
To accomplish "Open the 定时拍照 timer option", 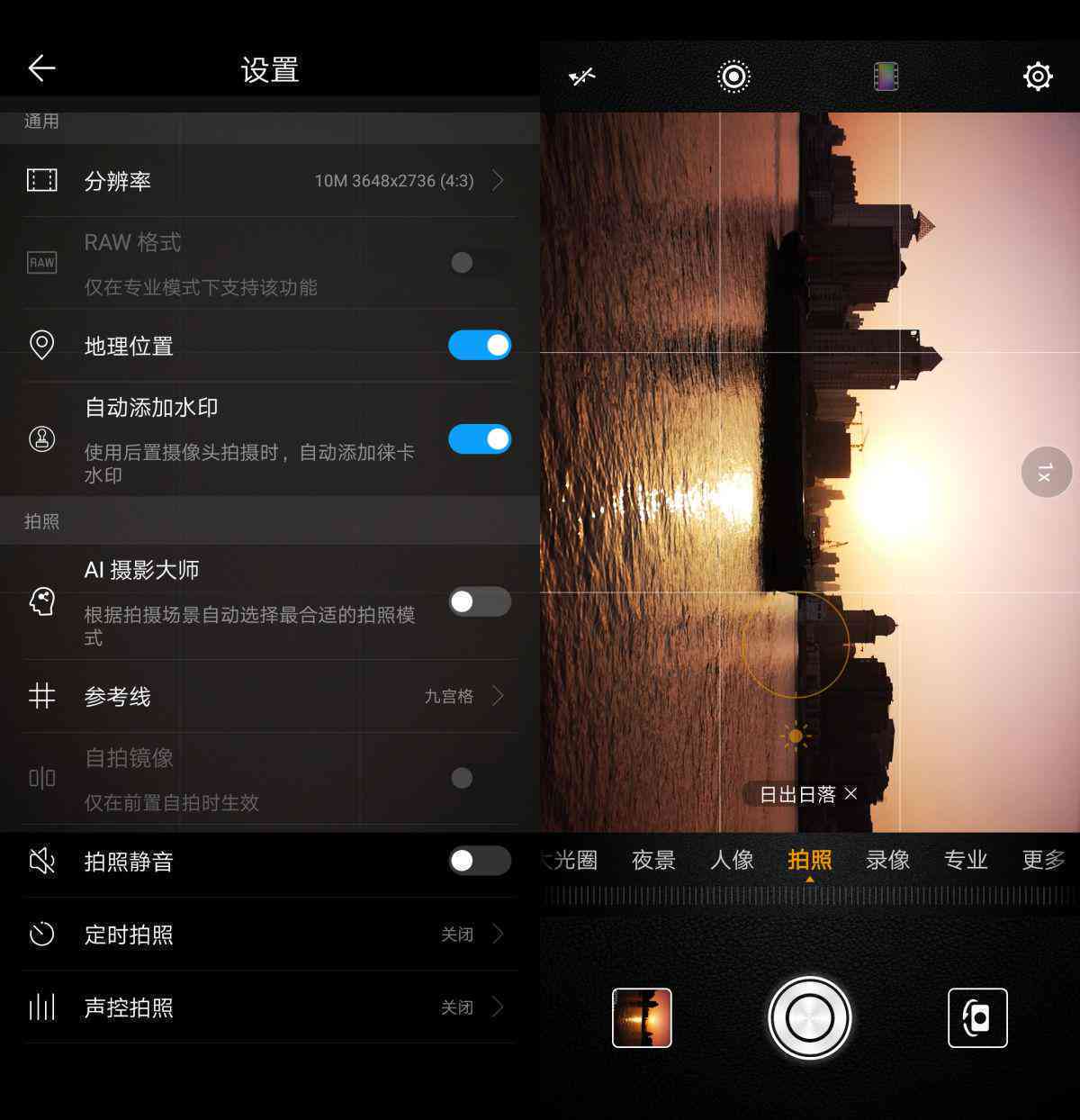I will pyautogui.click(x=270, y=935).
